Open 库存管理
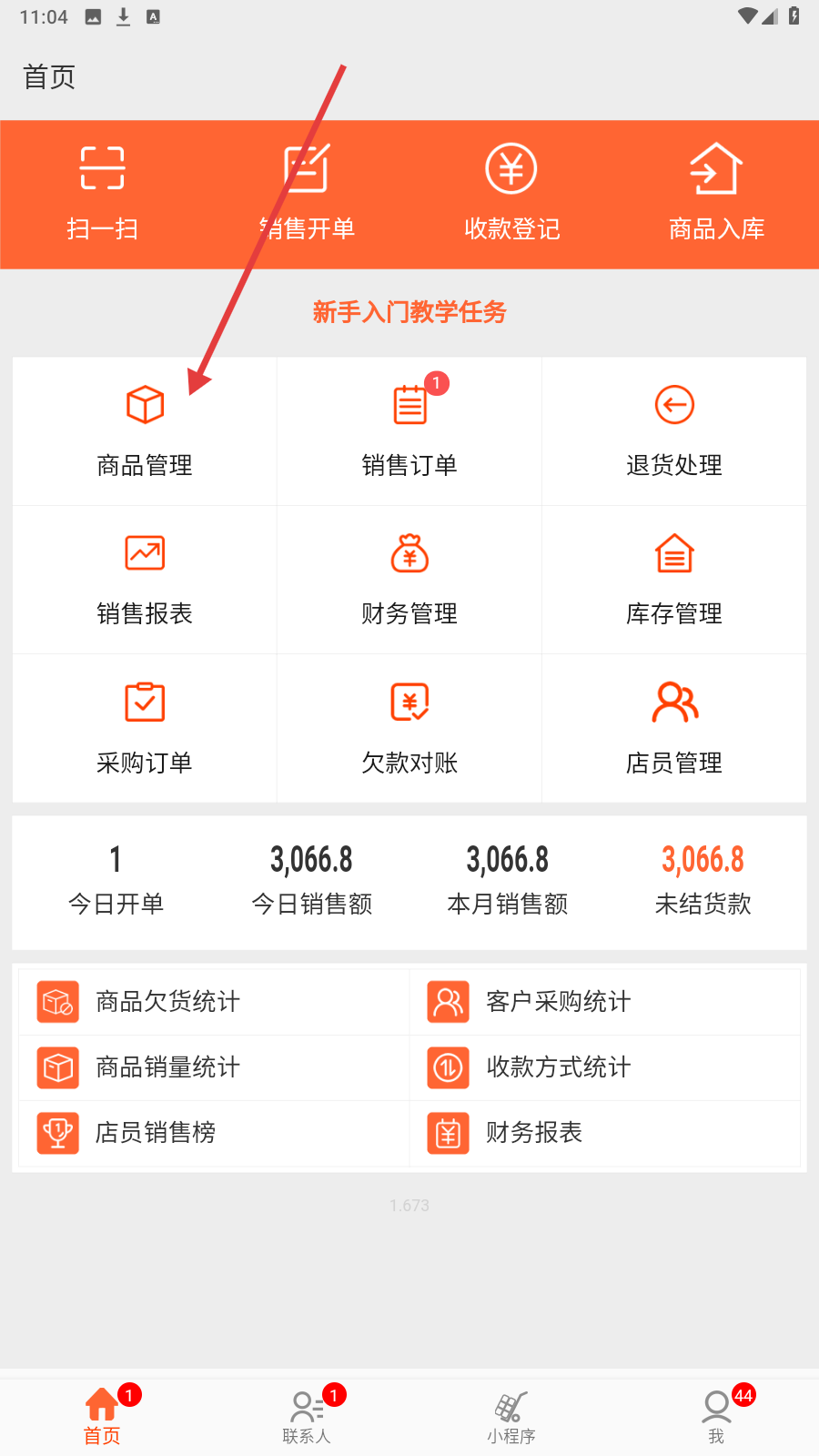The height and width of the screenshot is (1456, 819). pos(674,580)
